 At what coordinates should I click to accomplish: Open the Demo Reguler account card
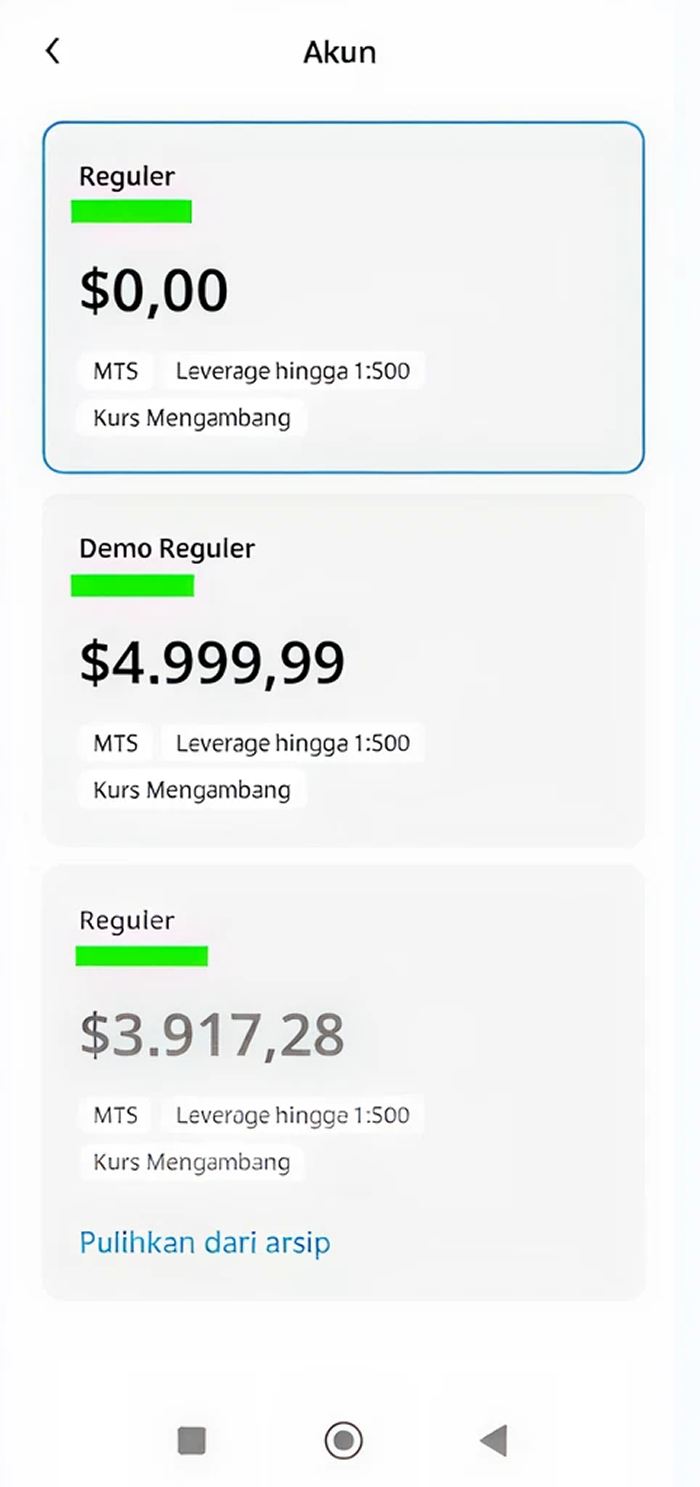tap(343, 670)
